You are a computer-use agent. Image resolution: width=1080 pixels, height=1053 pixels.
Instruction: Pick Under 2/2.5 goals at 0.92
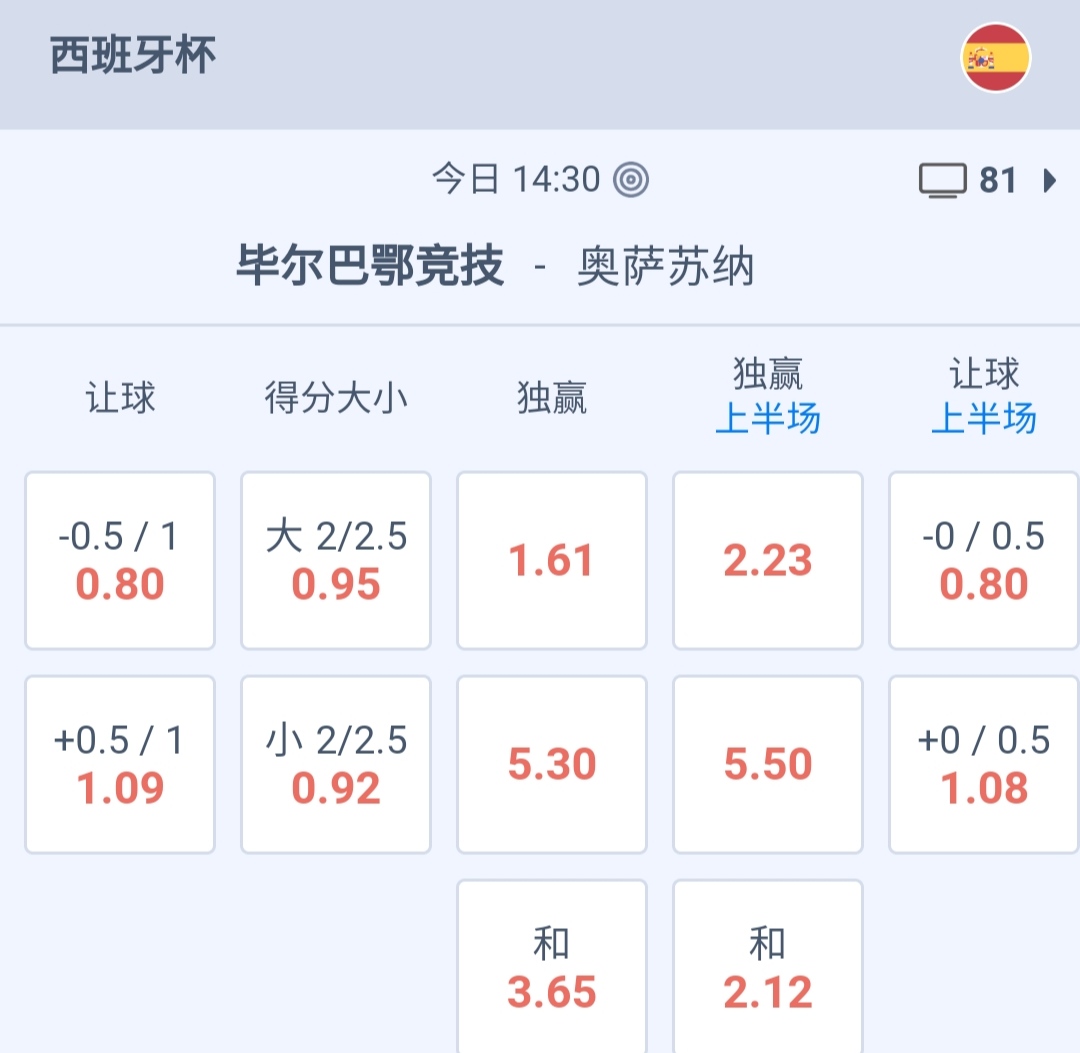336,764
